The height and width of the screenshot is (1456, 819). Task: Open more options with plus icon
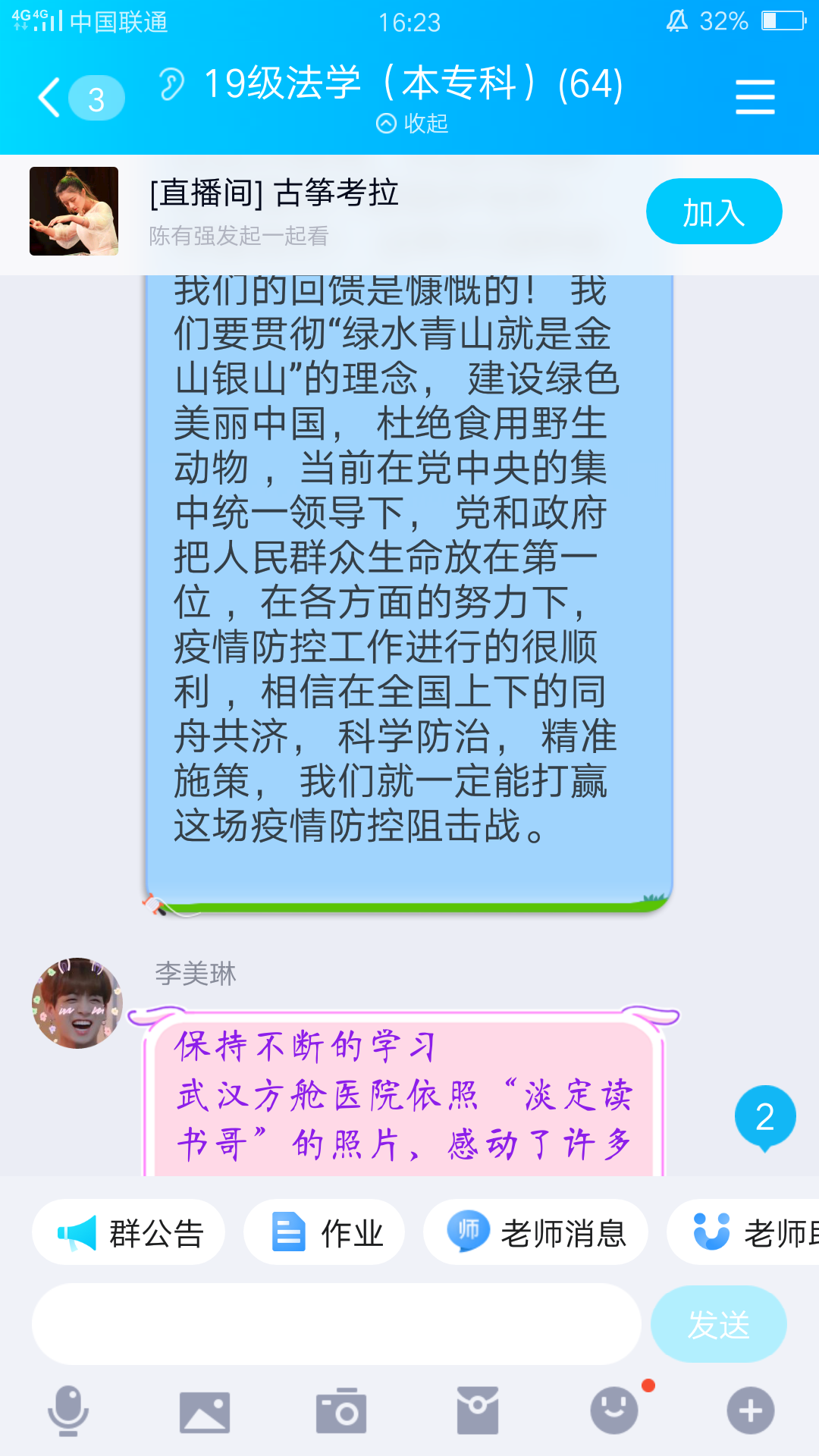click(x=751, y=1410)
